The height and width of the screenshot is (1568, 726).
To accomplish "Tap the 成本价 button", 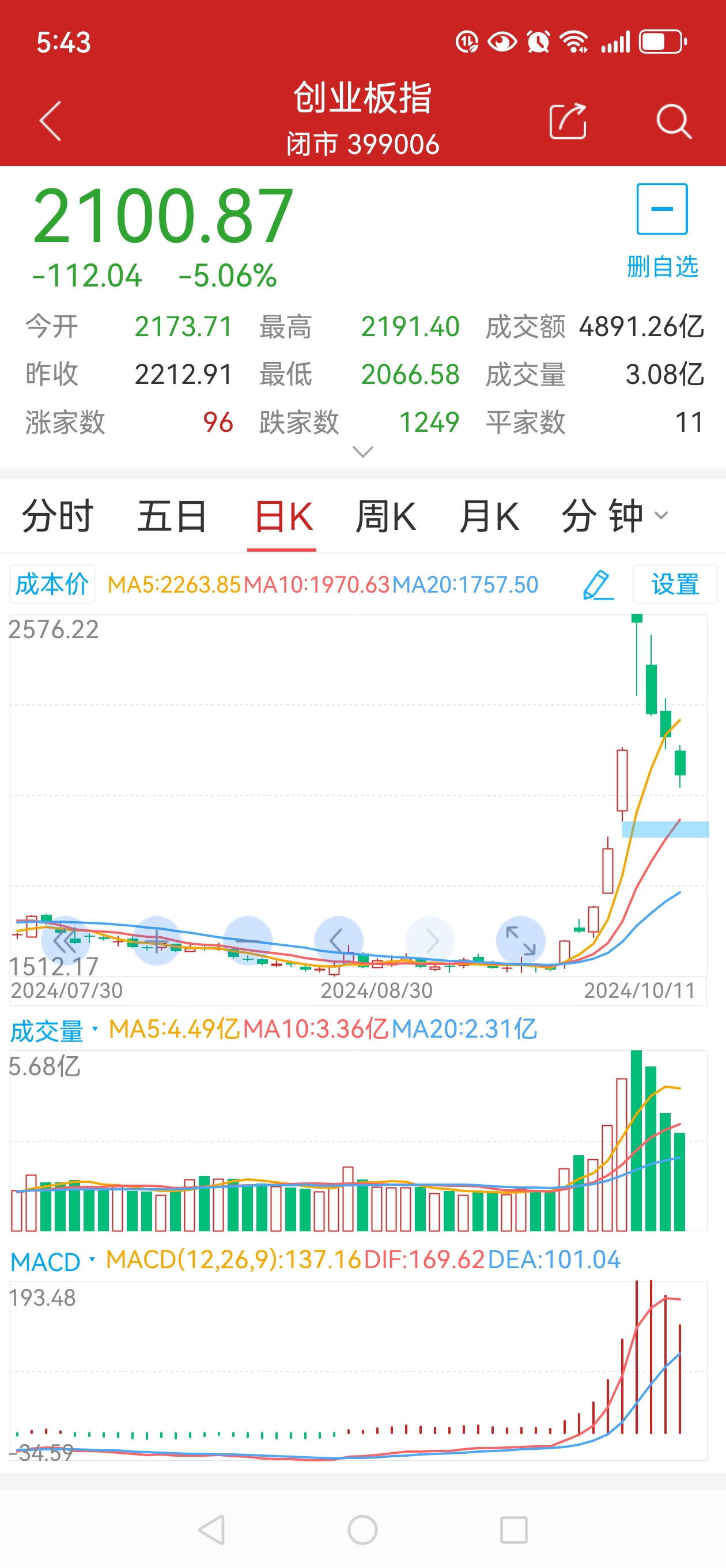I will click(x=52, y=585).
